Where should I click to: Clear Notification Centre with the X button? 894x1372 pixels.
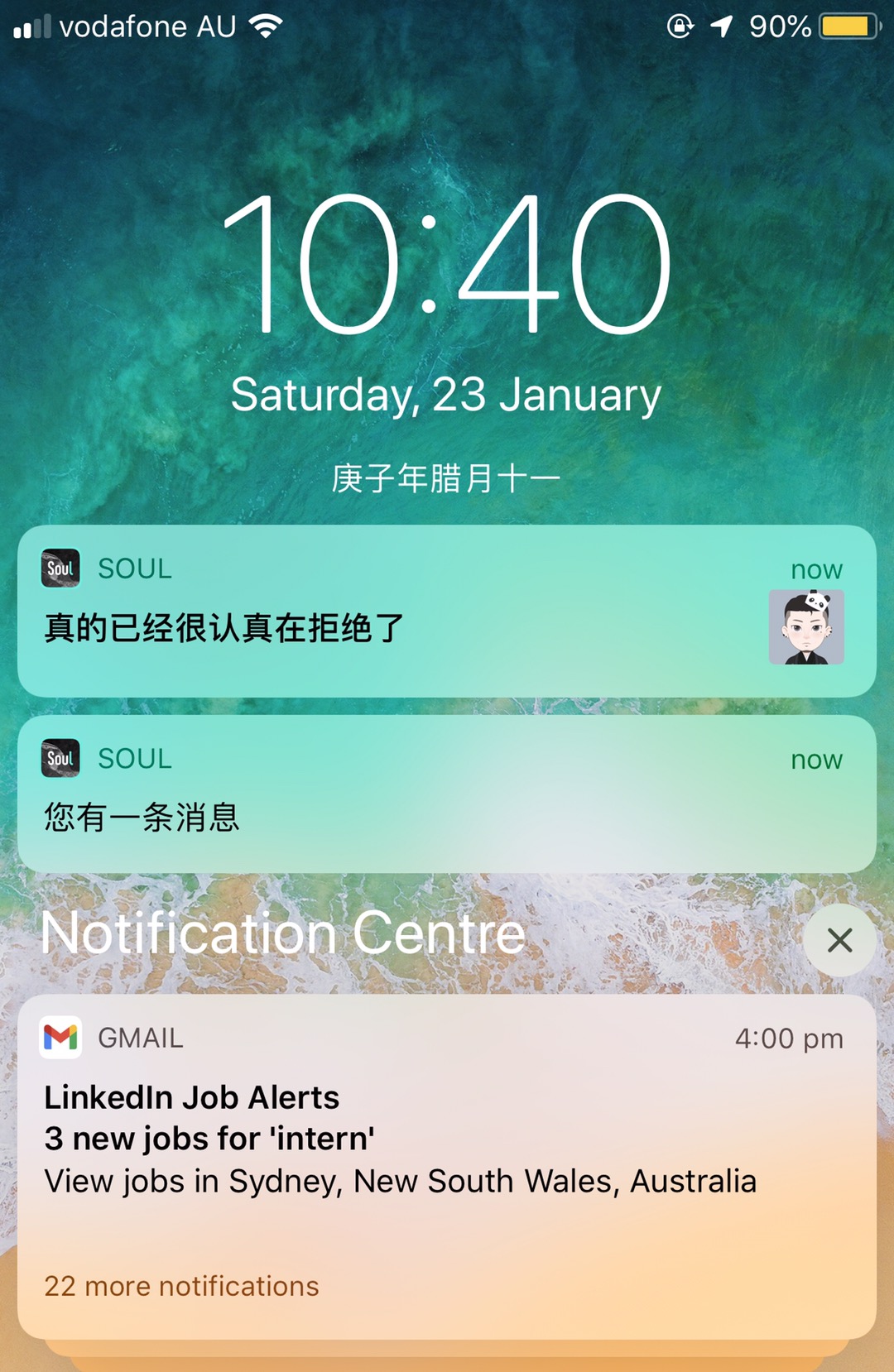pyautogui.click(x=839, y=940)
